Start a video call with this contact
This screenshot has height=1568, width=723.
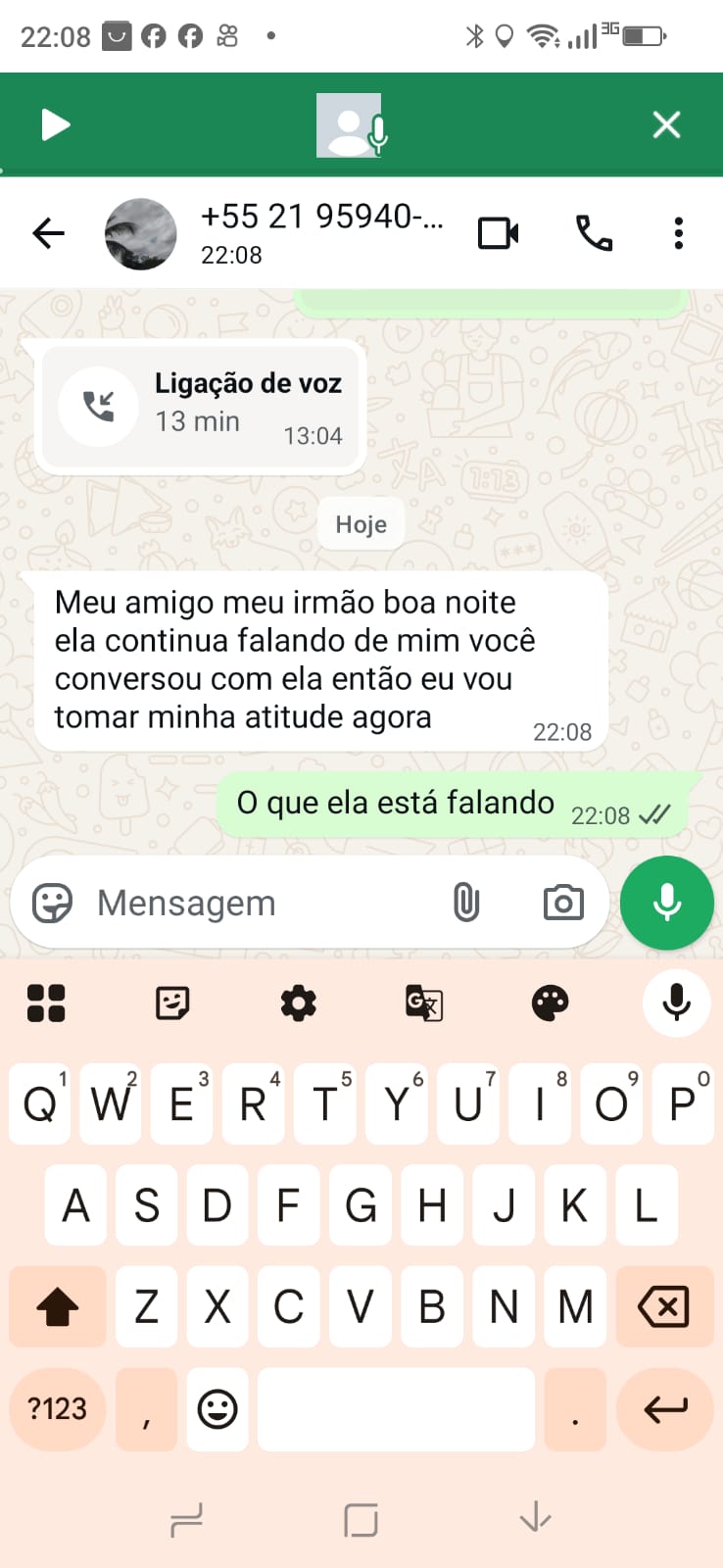point(498,233)
